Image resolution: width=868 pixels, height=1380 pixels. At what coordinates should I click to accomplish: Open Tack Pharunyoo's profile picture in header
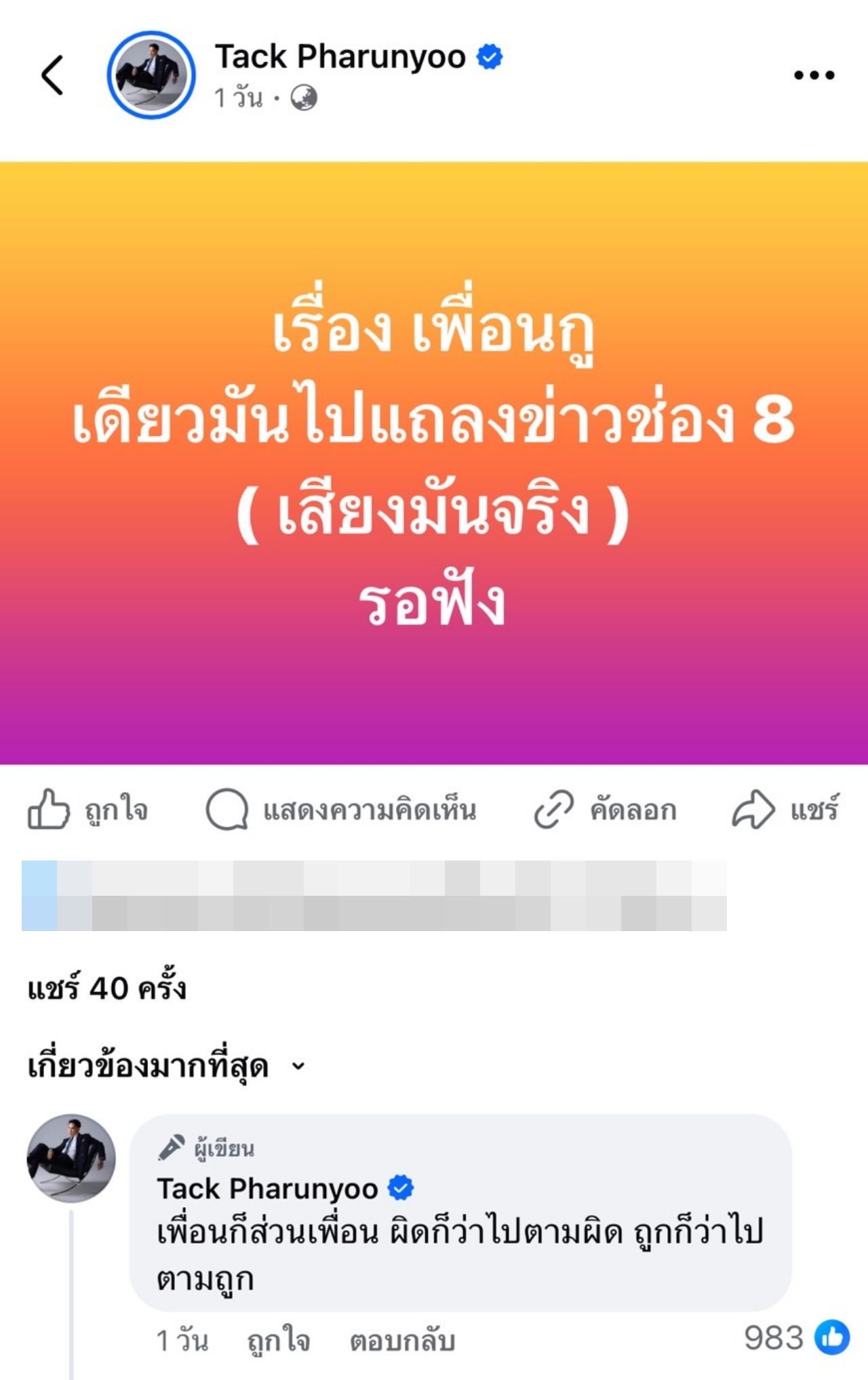point(151,75)
